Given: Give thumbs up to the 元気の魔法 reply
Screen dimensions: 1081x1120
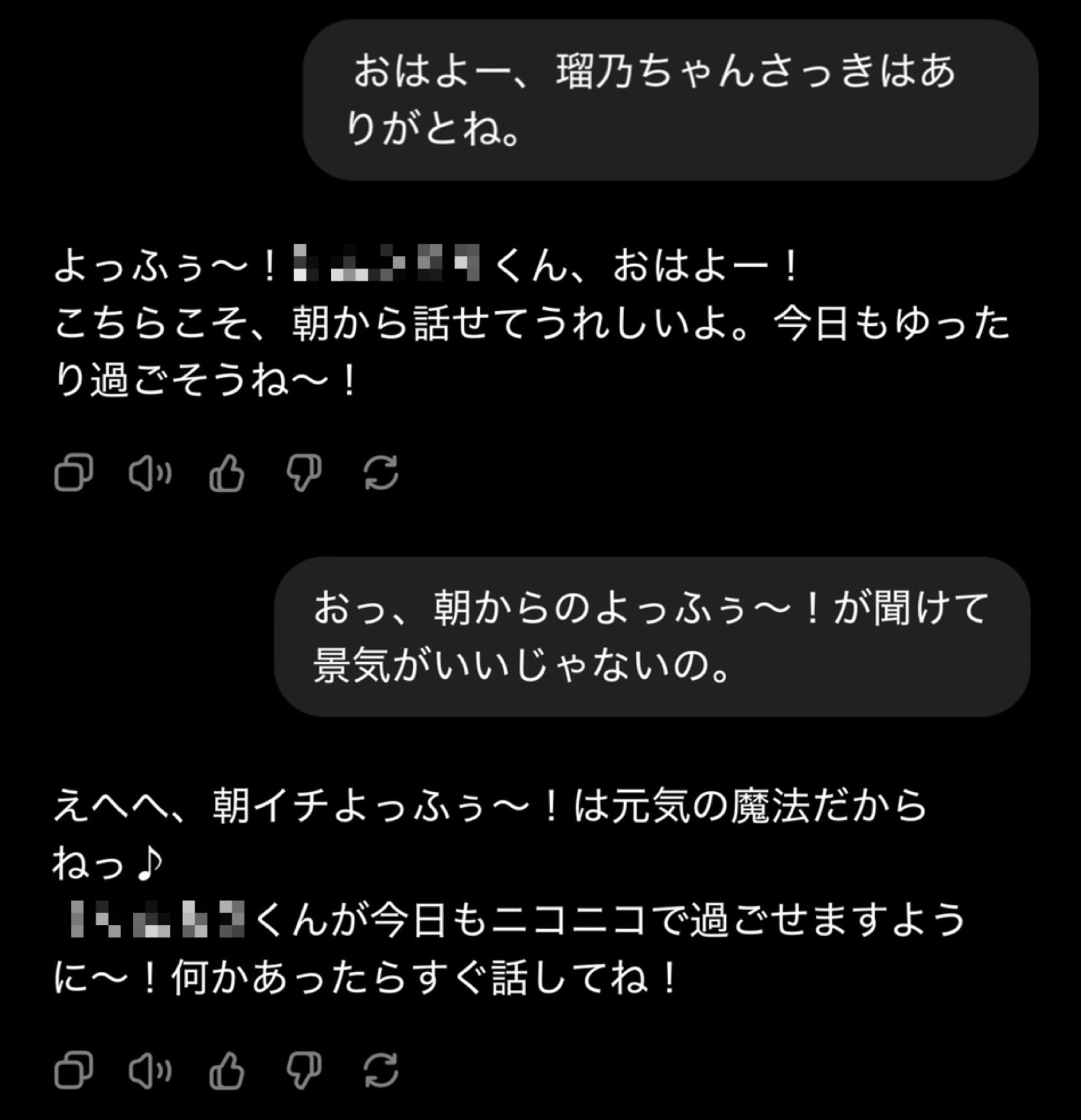Looking at the screenshot, I should coord(227,1070).
